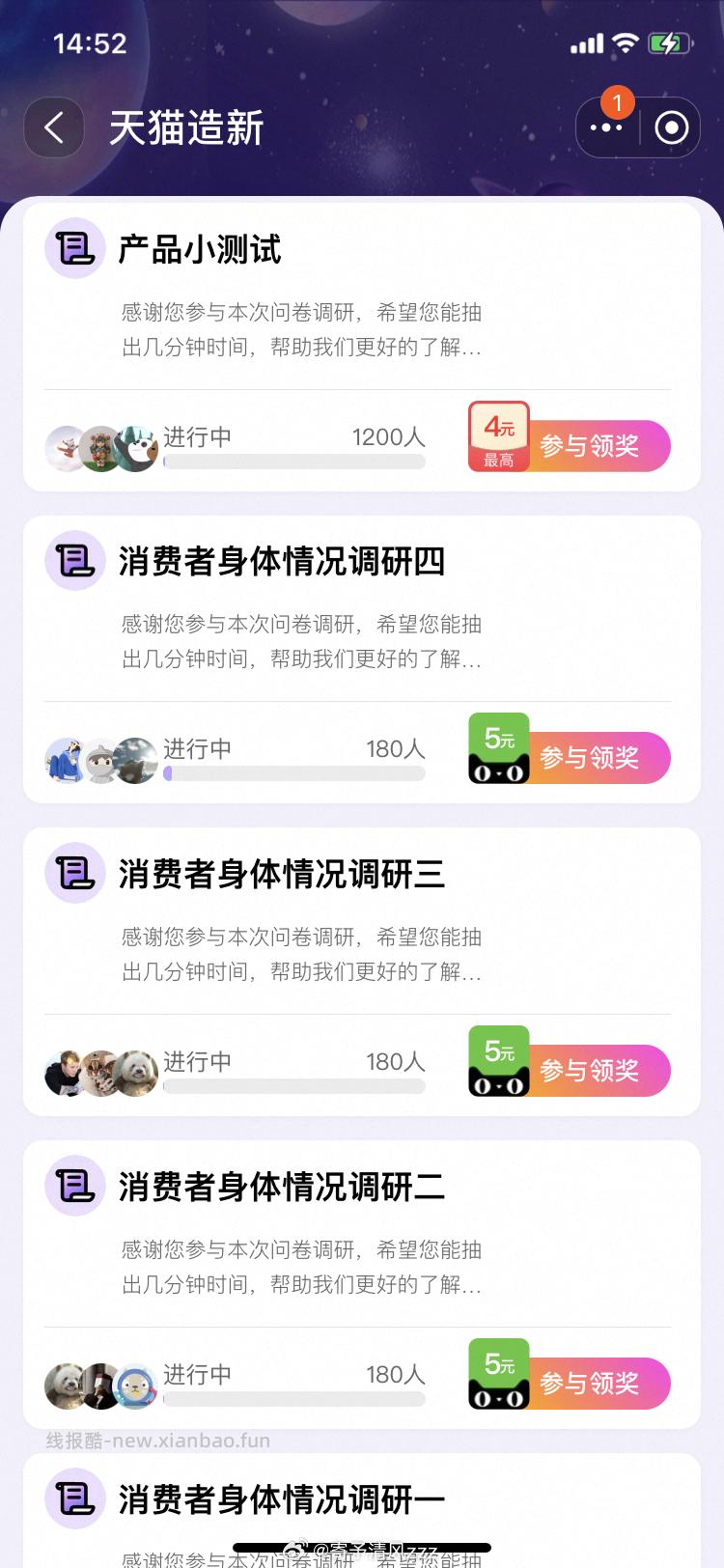
Task: Click the charging battery icon
Action: coord(668,42)
